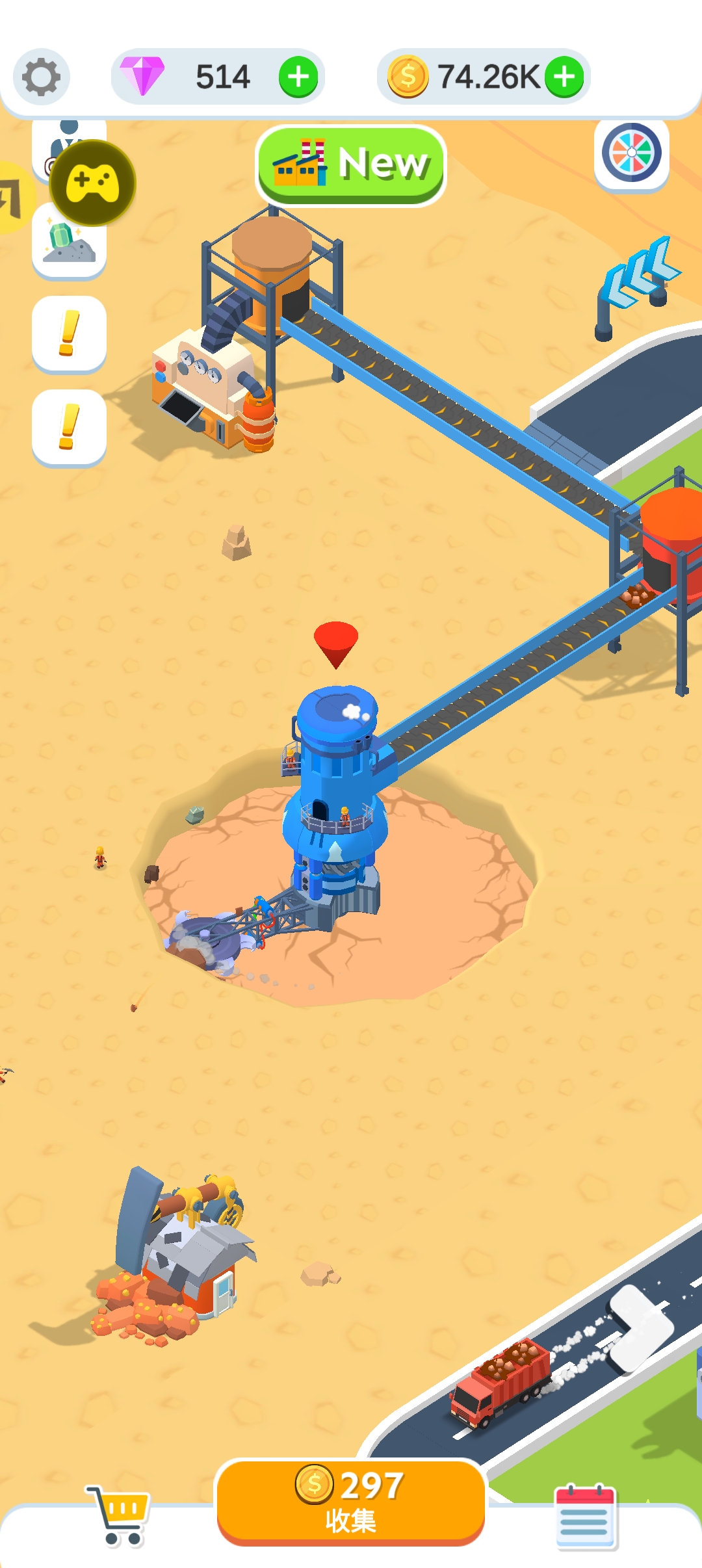Open the settings gear
The width and height of the screenshot is (702, 1568).
tap(41, 77)
